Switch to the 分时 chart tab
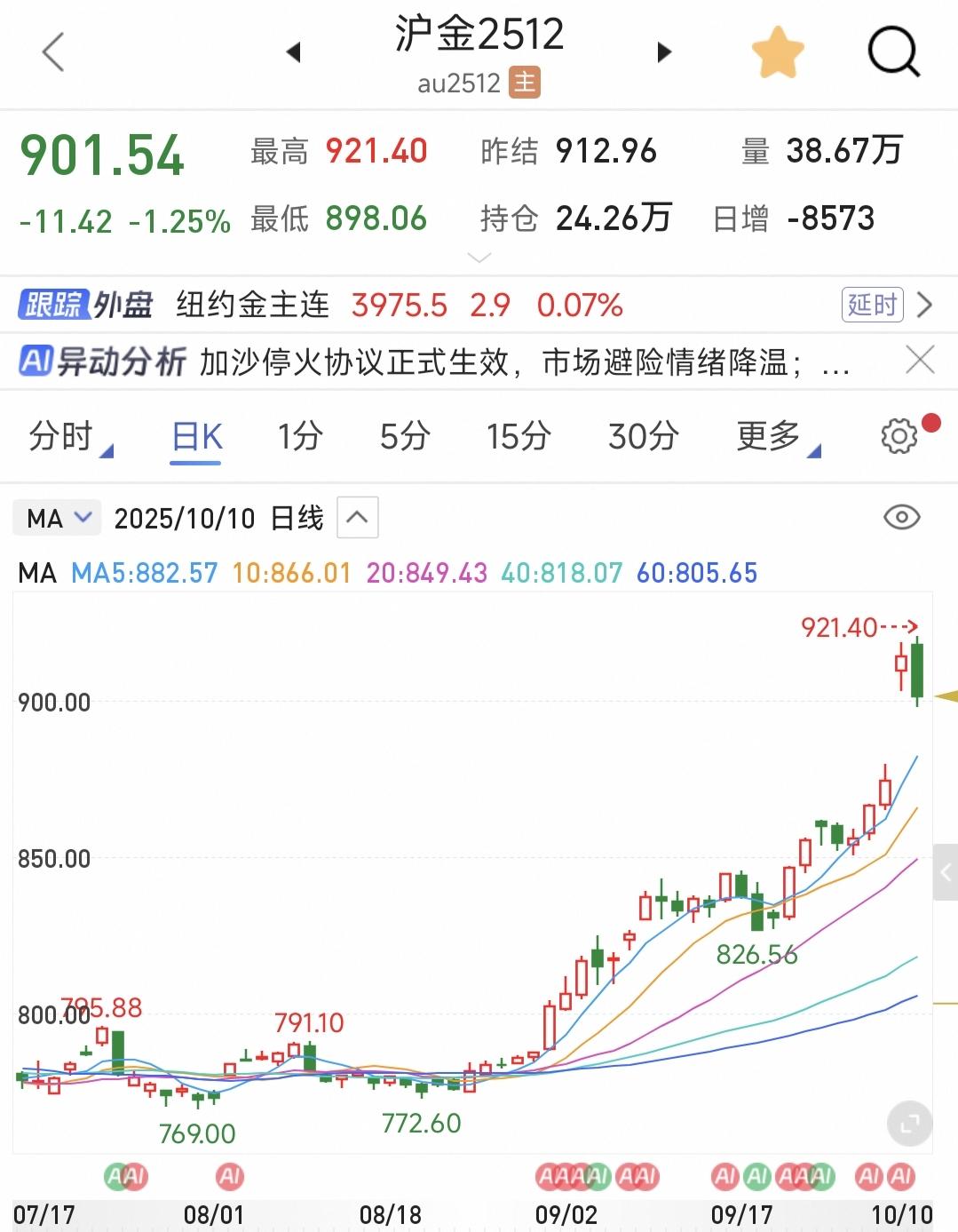Image resolution: width=958 pixels, height=1232 pixels. coord(62,436)
